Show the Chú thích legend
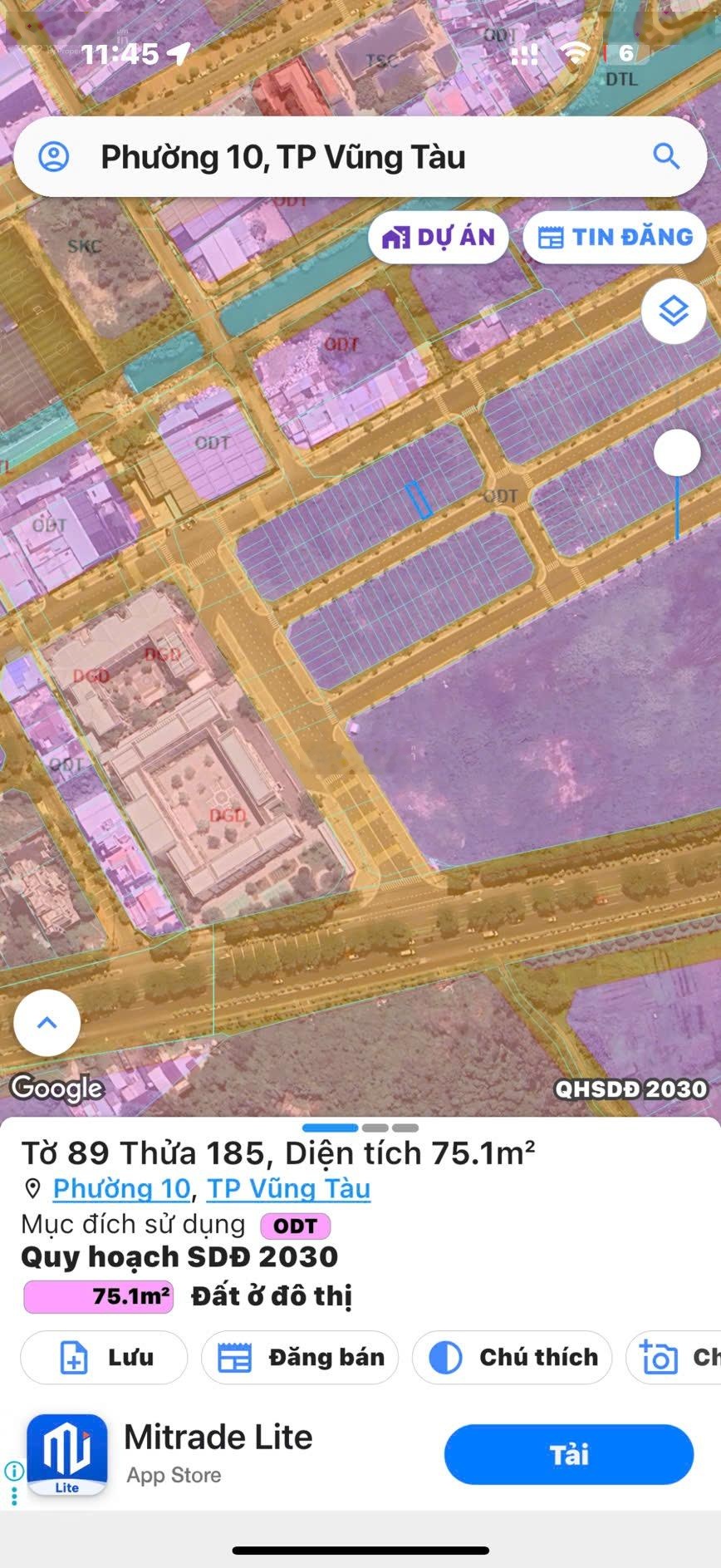721x1568 pixels. (512, 1357)
